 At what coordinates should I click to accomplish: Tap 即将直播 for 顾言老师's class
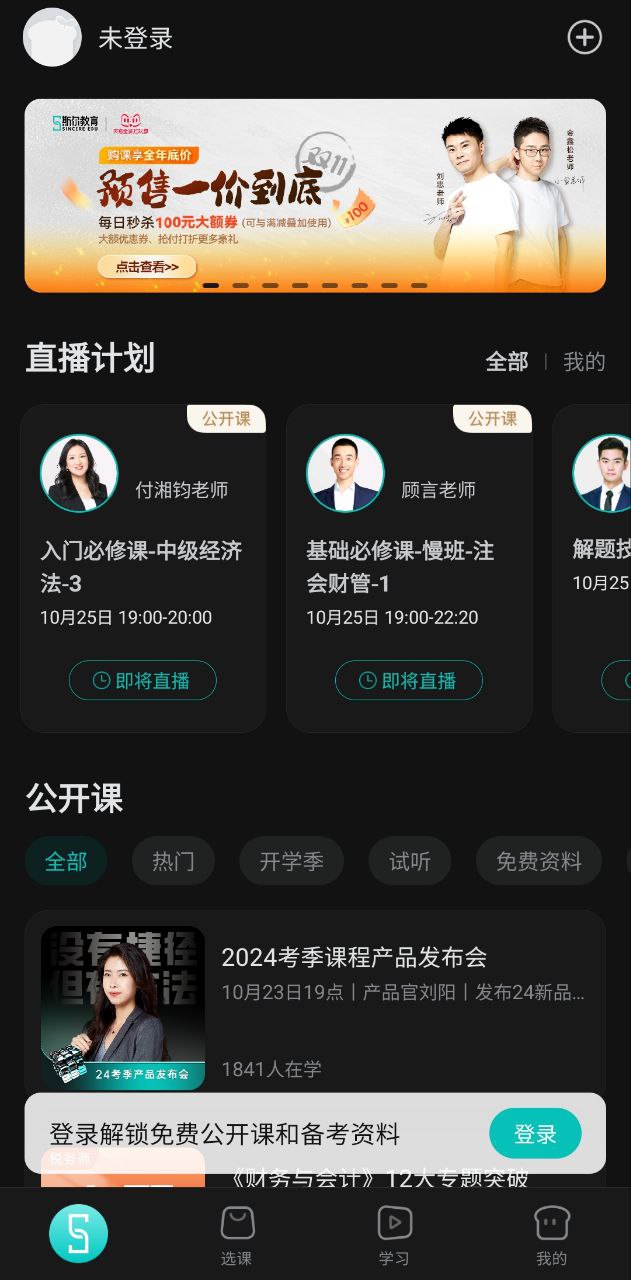coord(408,680)
